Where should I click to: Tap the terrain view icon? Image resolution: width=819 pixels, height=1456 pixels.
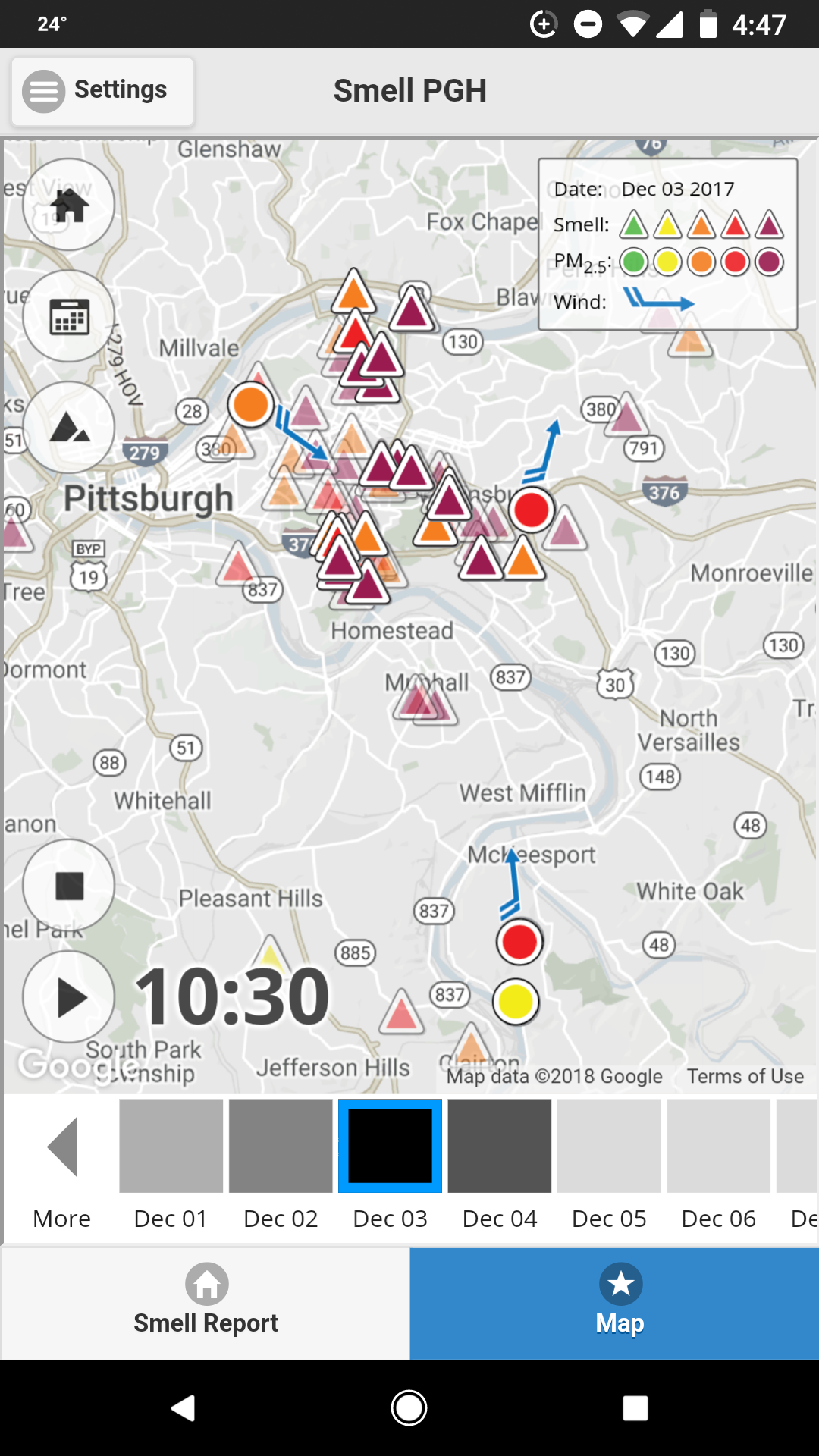point(69,428)
